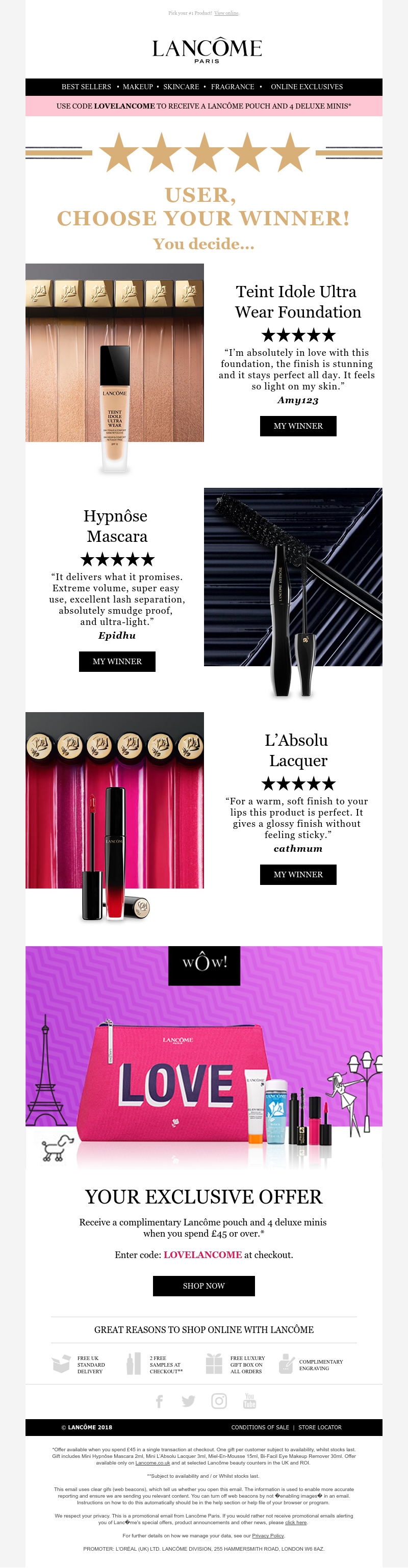Open the Skincare category

pos(181,87)
